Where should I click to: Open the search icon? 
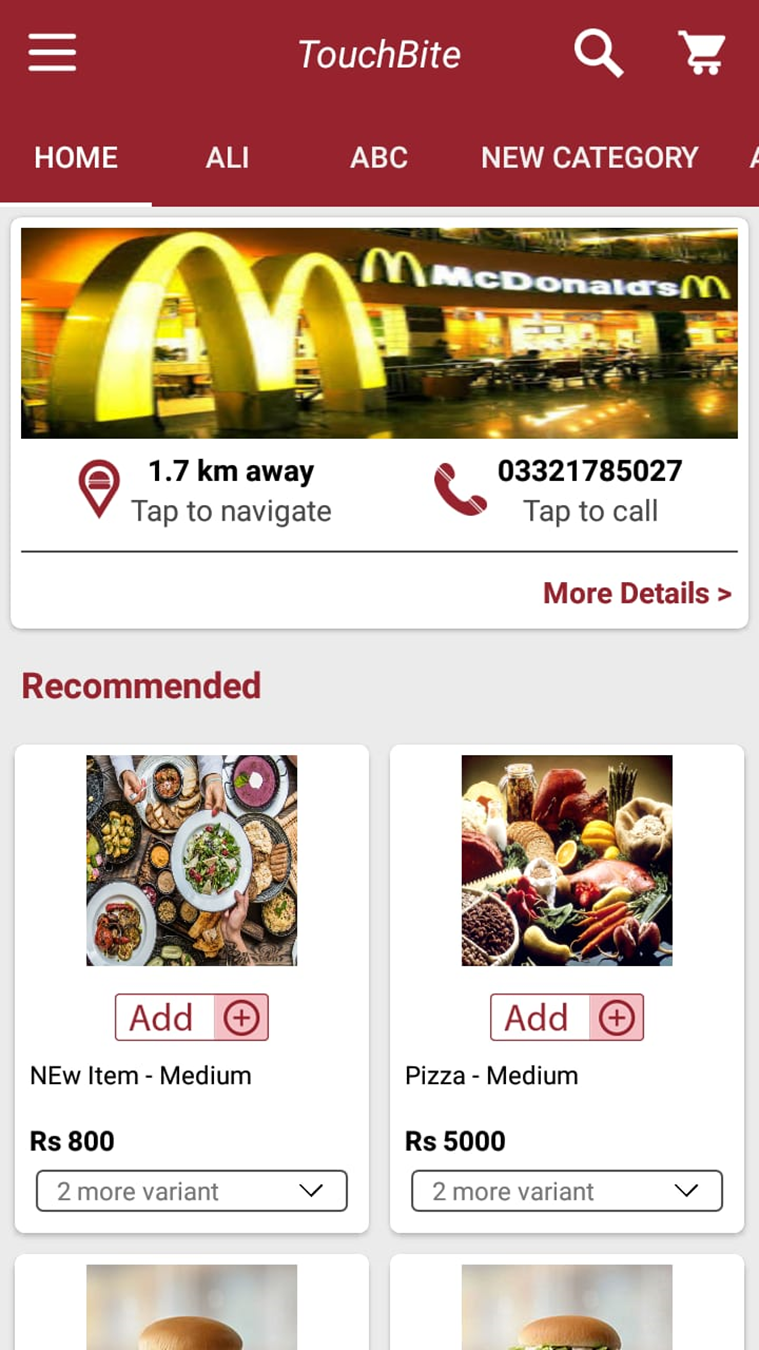coord(598,53)
